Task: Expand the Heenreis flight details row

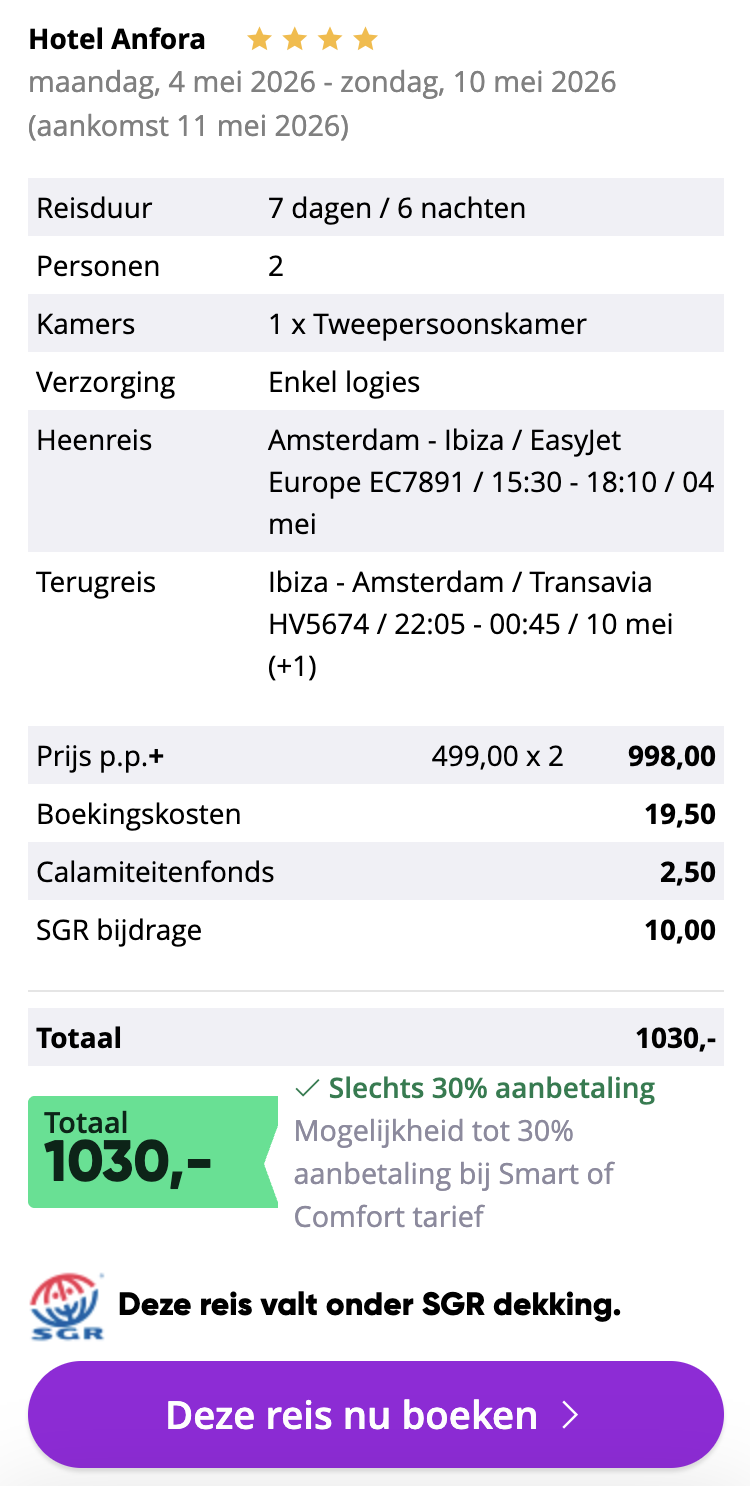Action: click(x=375, y=480)
